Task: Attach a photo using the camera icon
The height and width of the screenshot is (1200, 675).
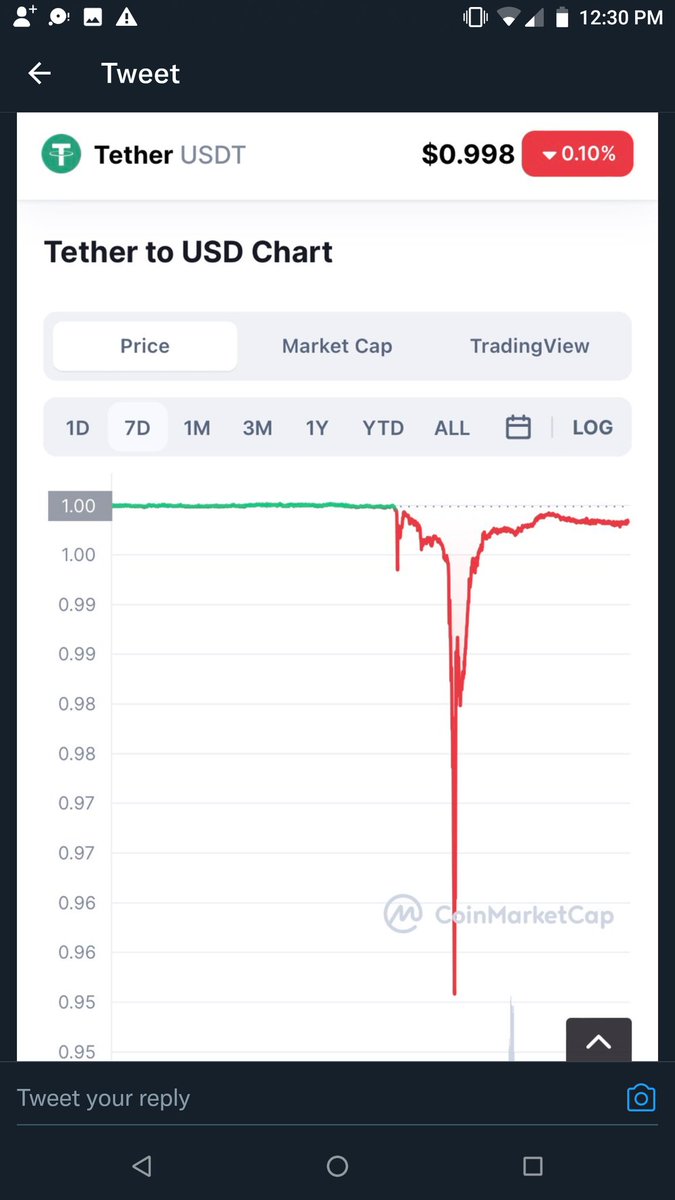Action: [x=640, y=1098]
